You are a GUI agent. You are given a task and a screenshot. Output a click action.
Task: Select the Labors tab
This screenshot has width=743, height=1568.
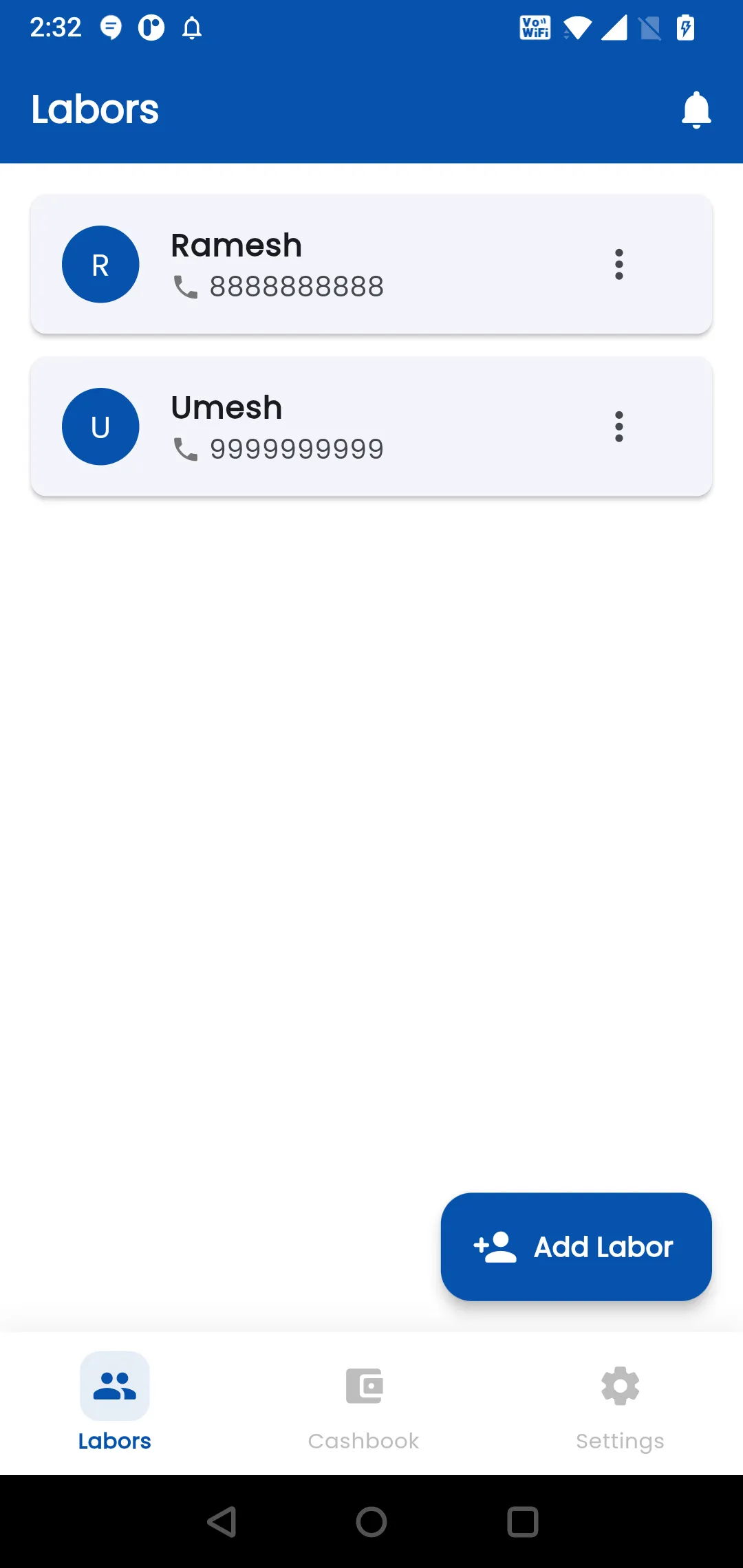pyautogui.click(x=114, y=1403)
